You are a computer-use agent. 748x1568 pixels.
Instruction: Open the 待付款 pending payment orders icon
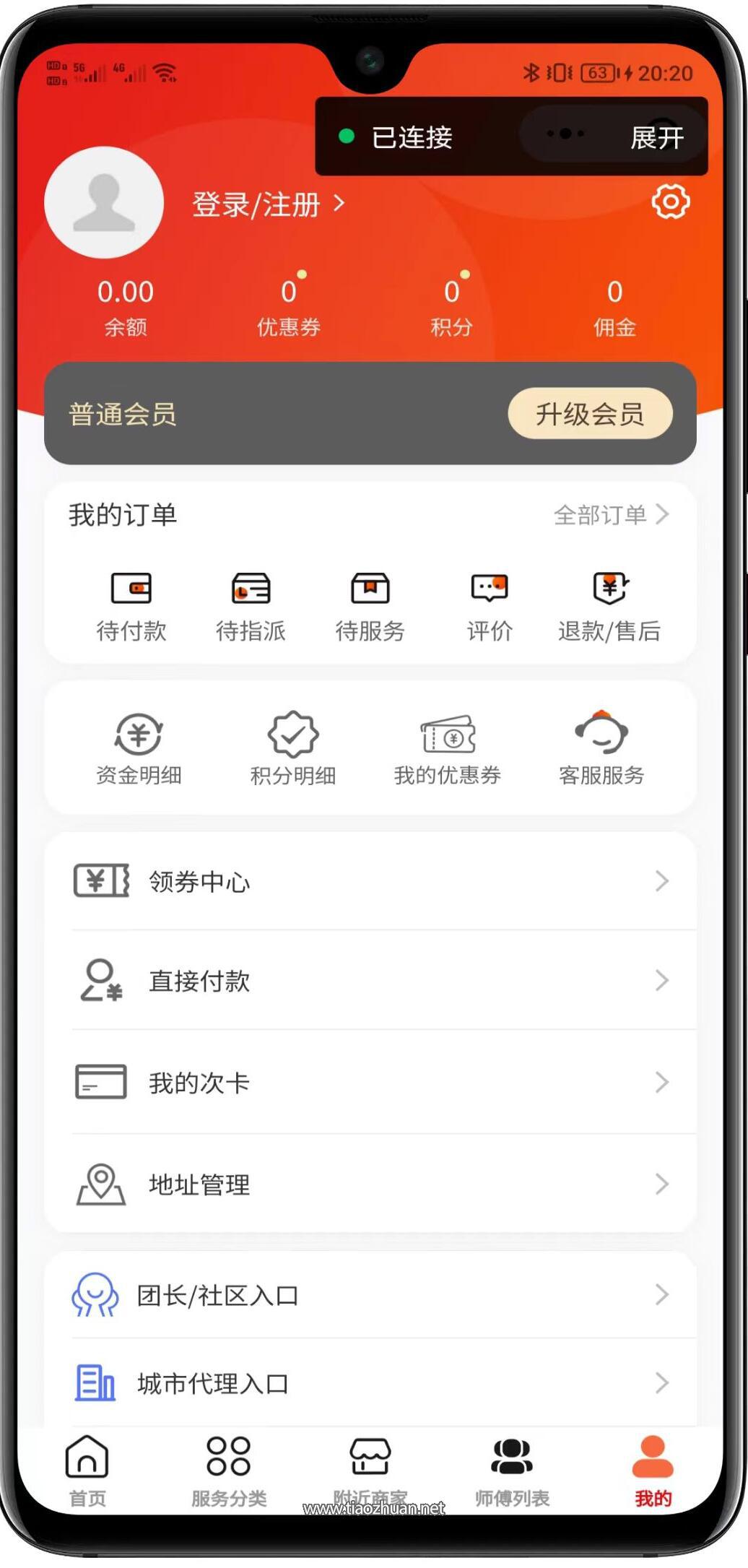click(133, 605)
